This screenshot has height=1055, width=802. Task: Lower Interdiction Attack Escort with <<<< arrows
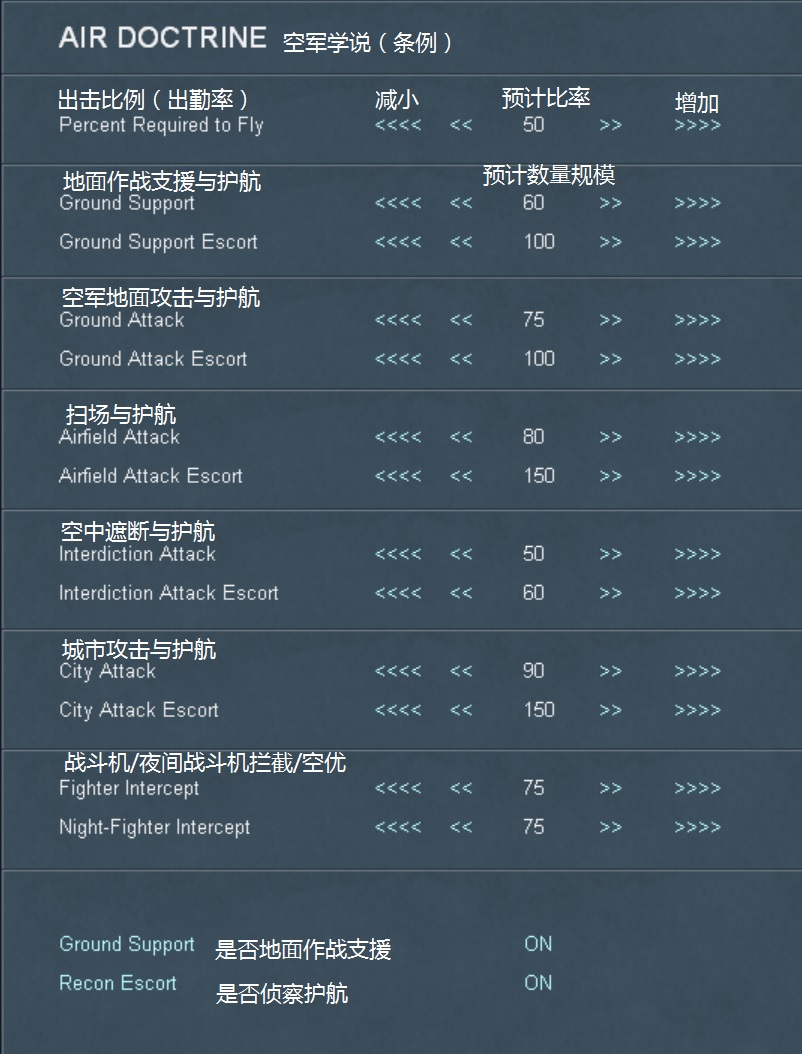tap(398, 593)
